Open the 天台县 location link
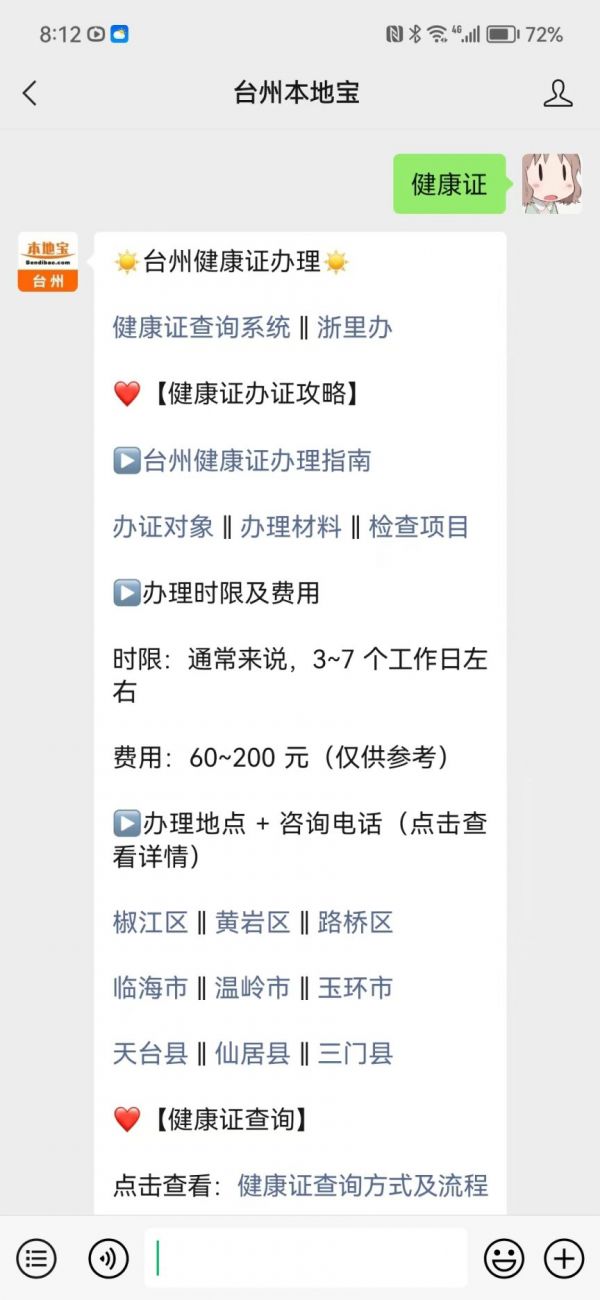This screenshot has height=1300, width=600. click(x=151, y=1053)
